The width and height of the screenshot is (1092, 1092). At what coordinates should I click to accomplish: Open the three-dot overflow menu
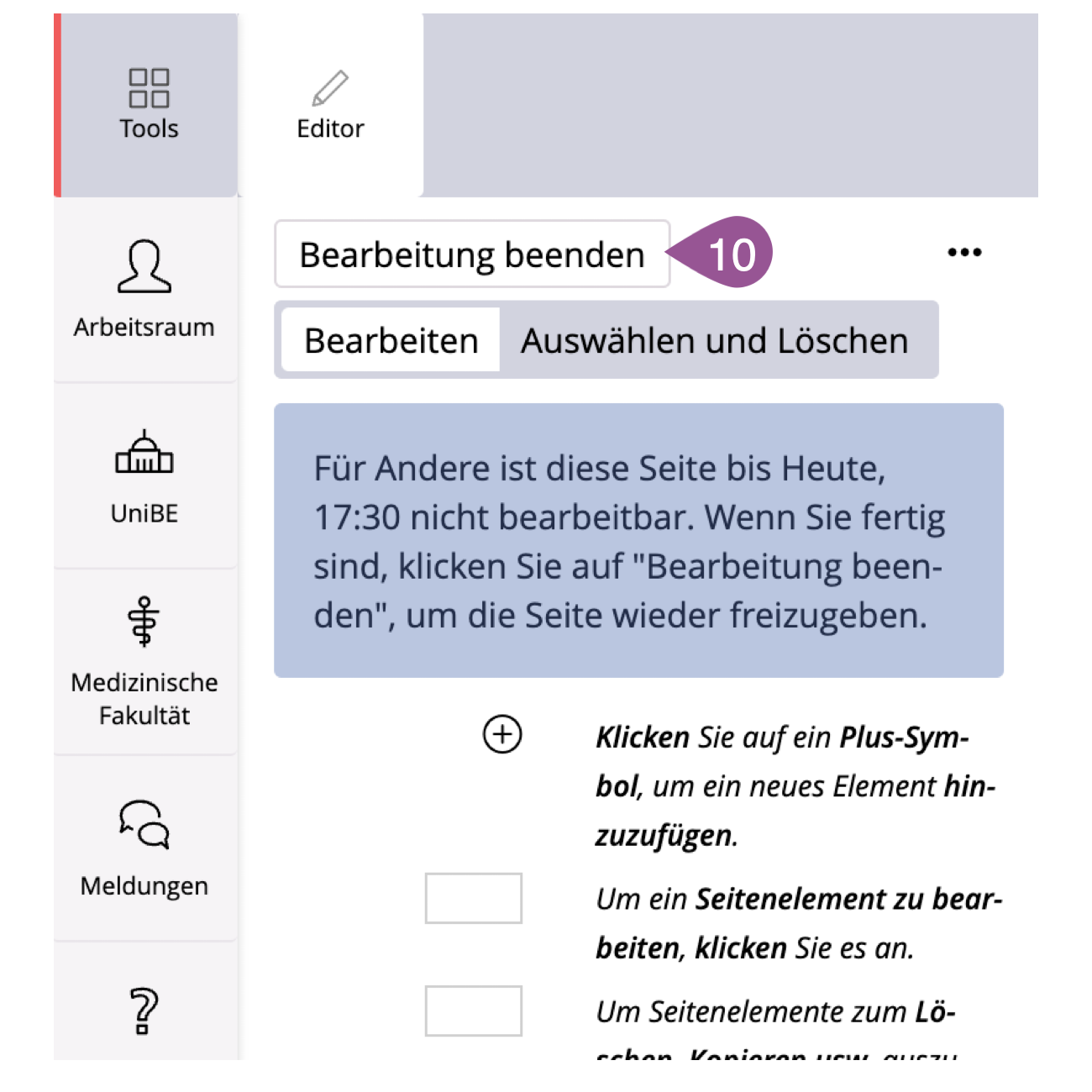964,253
